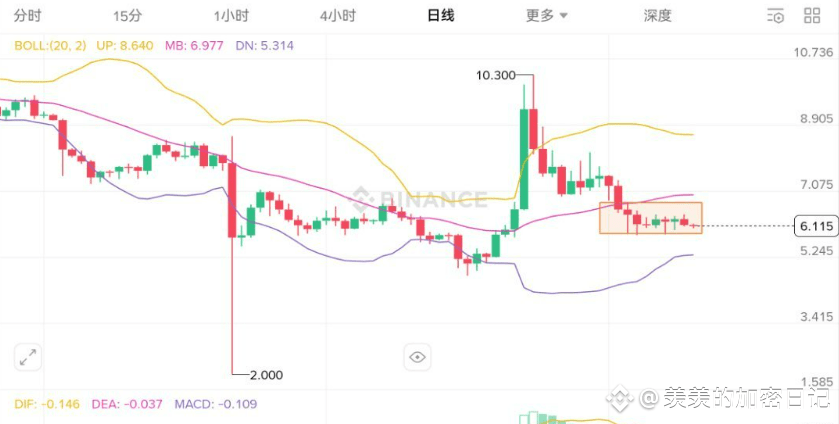The image size is (839, 424).
Task: Switch to the 分时 time-line view
Action: coord(28,15)
